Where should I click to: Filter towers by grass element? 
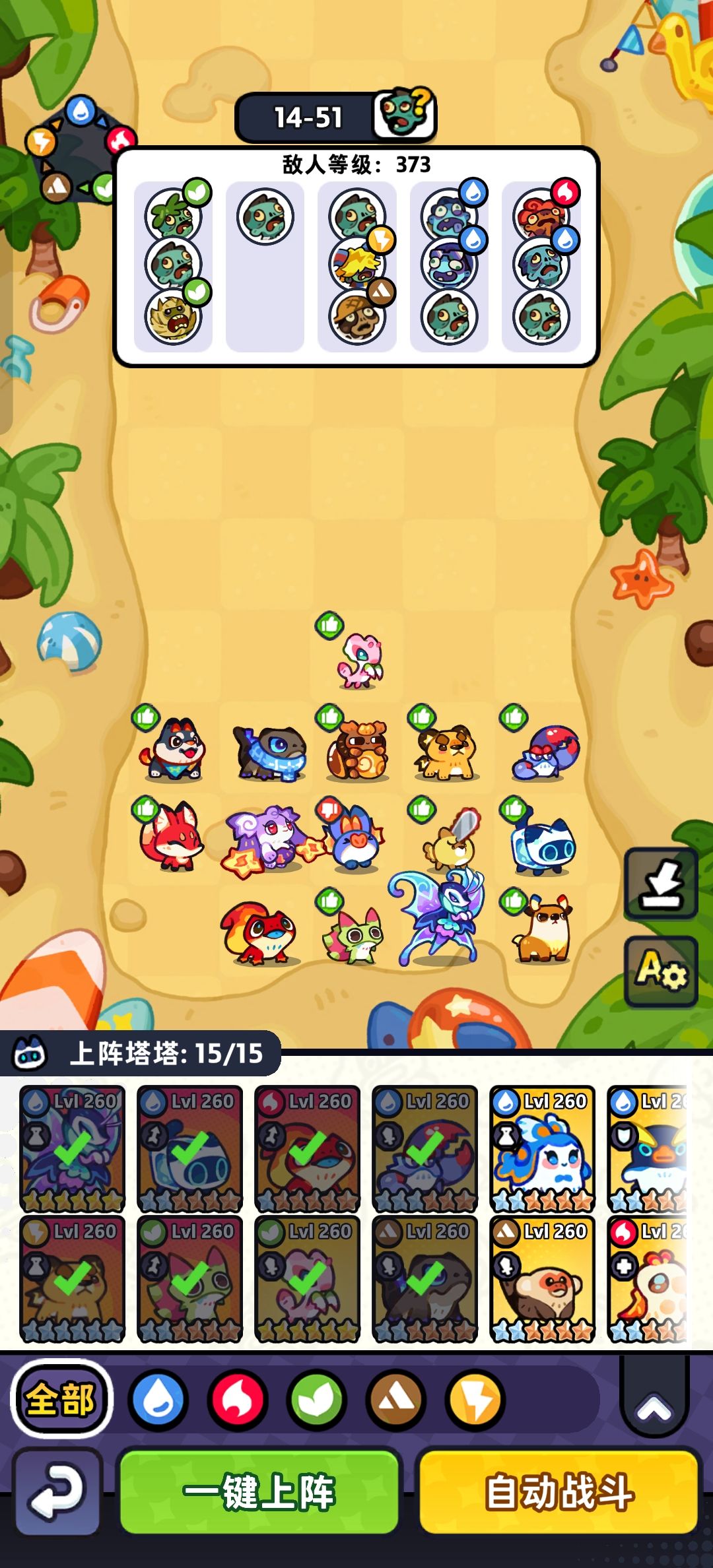(x=318, y=1399)
